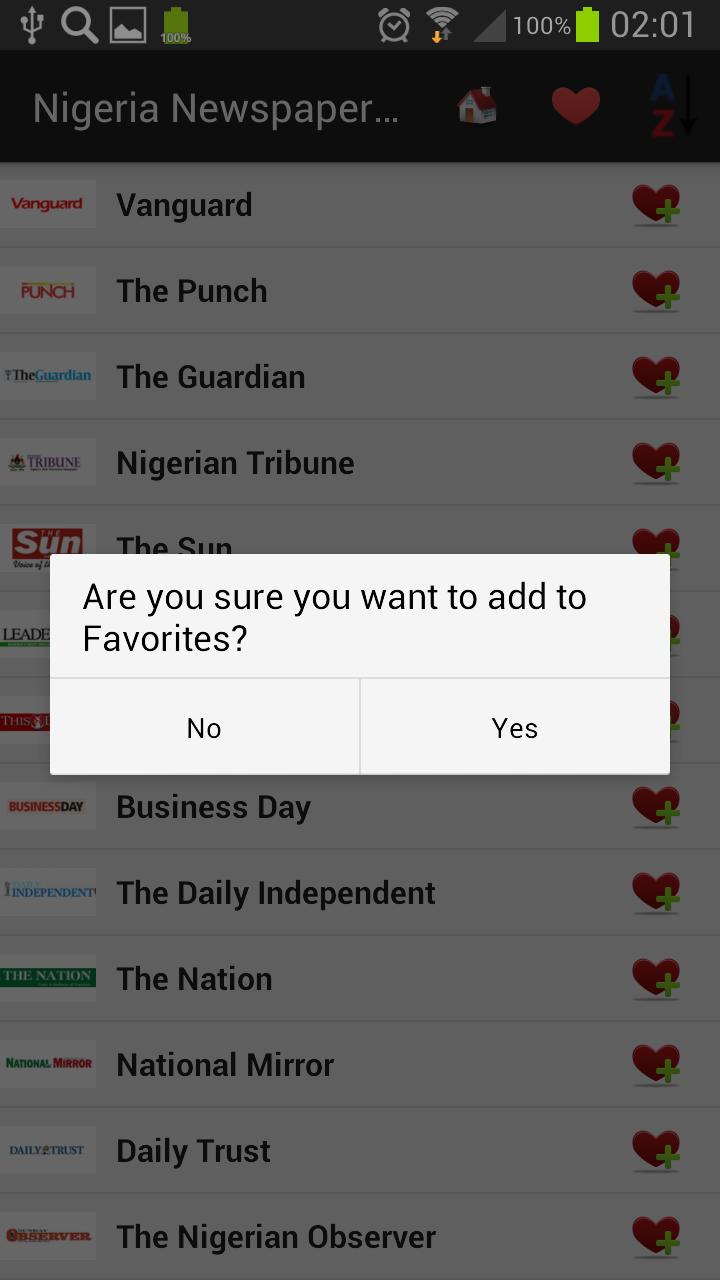This screenshot has height=1280, width=720.
Task: Add National Mirror via its heart icon
Action: (x=656, y=1064)
